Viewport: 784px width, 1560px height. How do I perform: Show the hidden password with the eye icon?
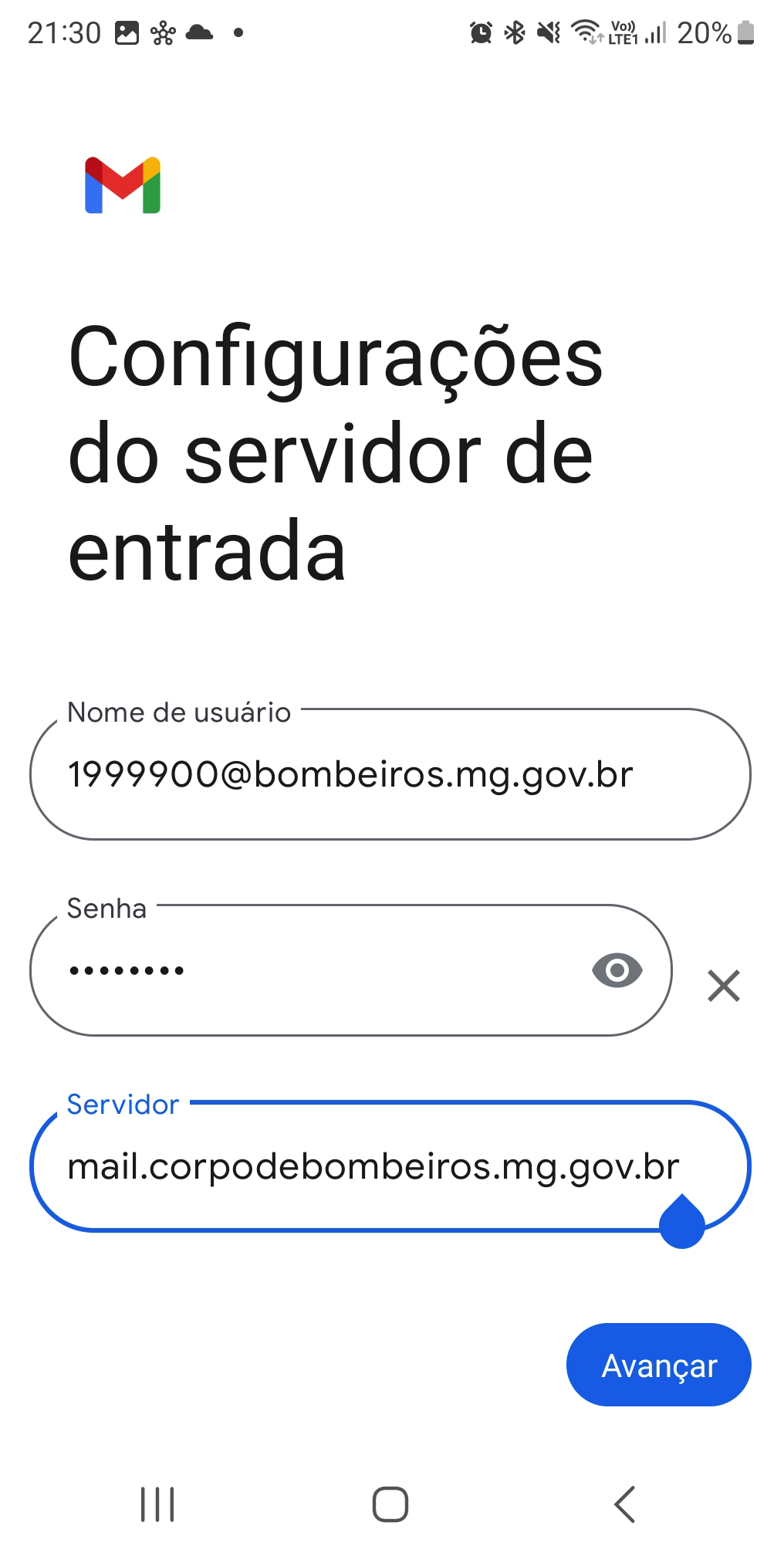(617, 970)
